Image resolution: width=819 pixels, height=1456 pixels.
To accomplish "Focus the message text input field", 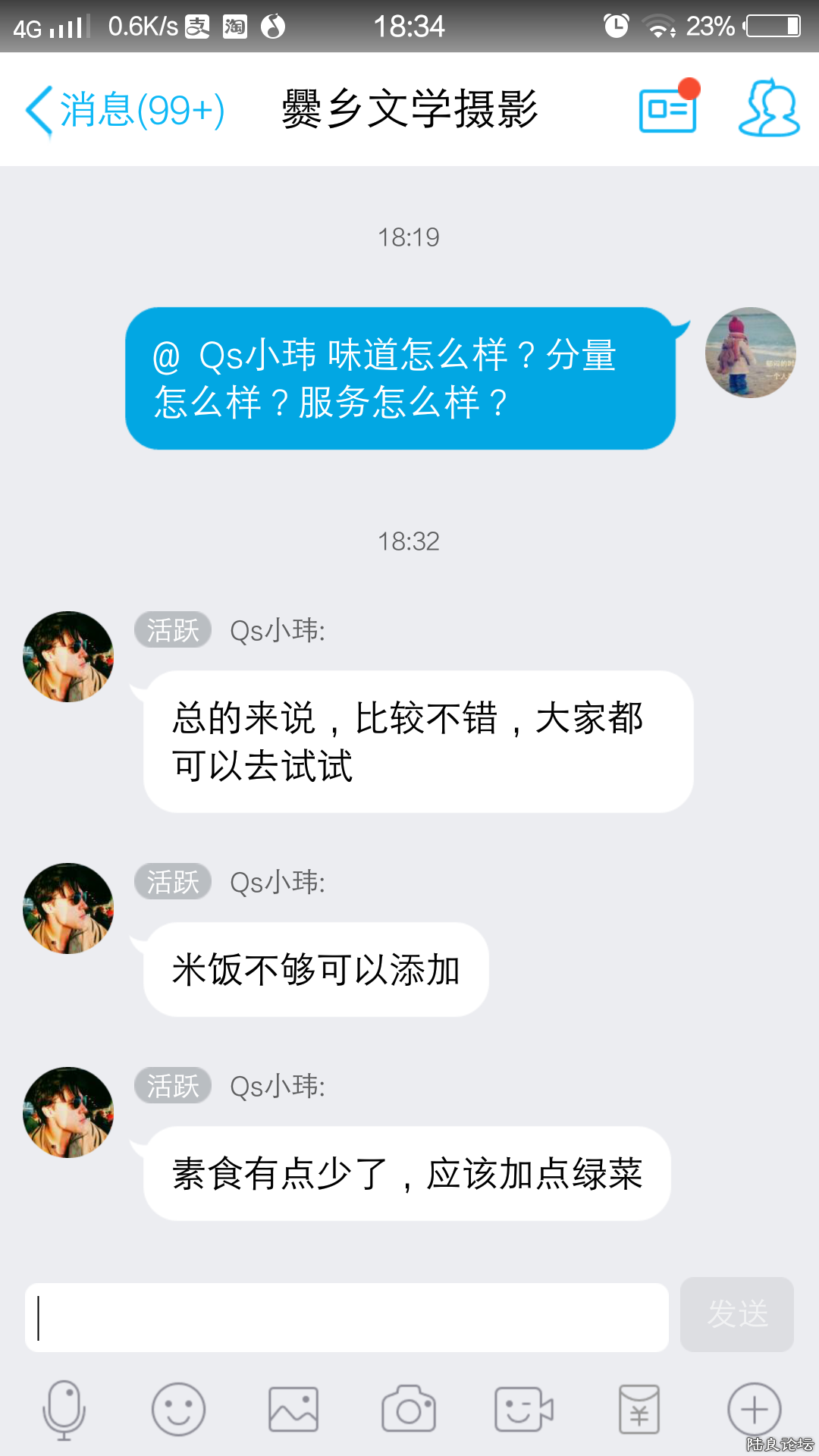I will click(347, 1317).
